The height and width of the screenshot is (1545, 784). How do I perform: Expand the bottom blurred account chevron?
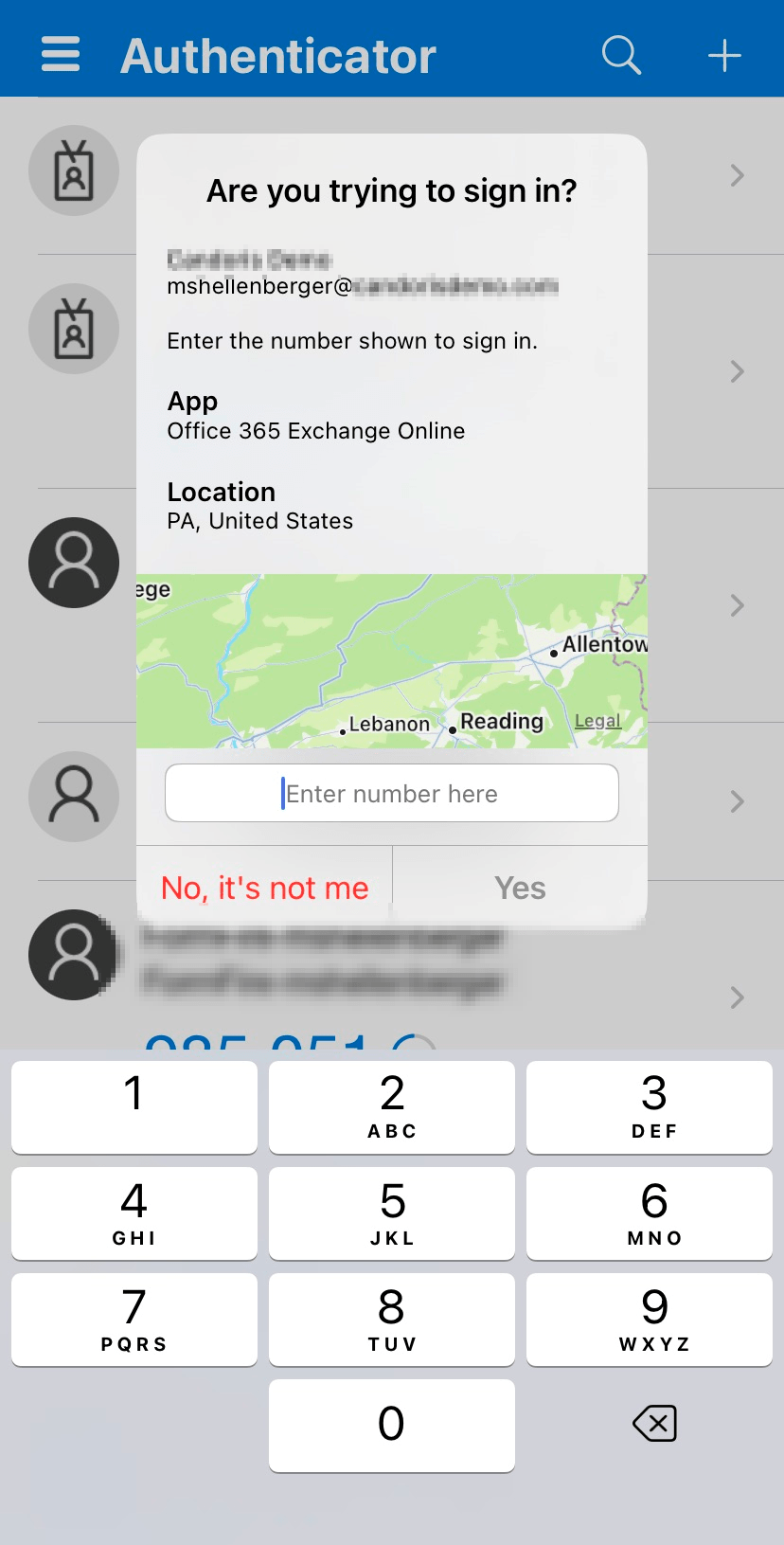pyautogui.click(x=737, y=997)
